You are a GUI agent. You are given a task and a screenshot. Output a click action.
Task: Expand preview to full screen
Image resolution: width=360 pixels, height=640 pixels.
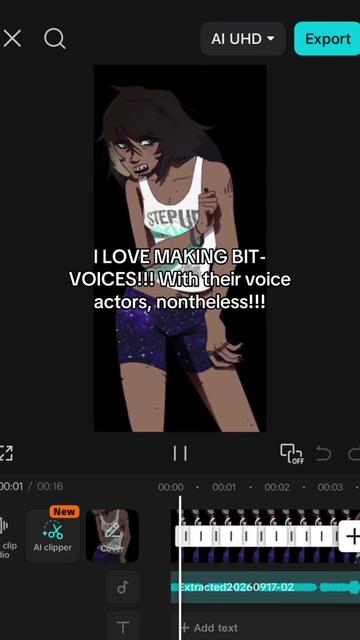coord(6,453)
